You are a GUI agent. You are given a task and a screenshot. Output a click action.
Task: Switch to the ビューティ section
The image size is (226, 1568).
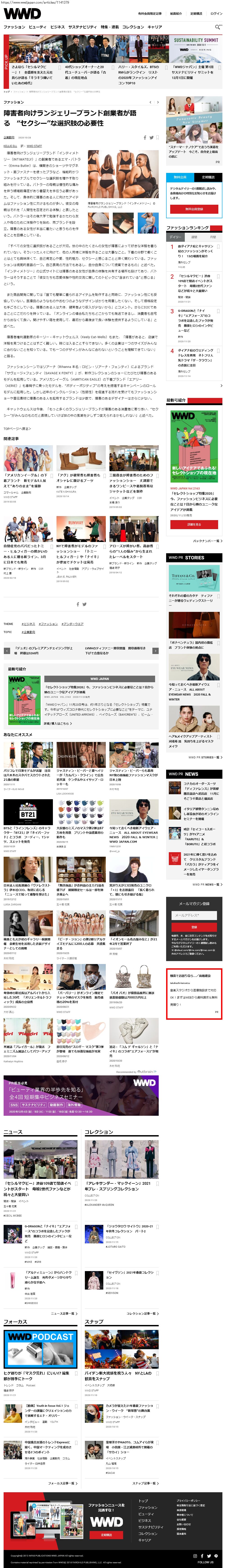37,27
